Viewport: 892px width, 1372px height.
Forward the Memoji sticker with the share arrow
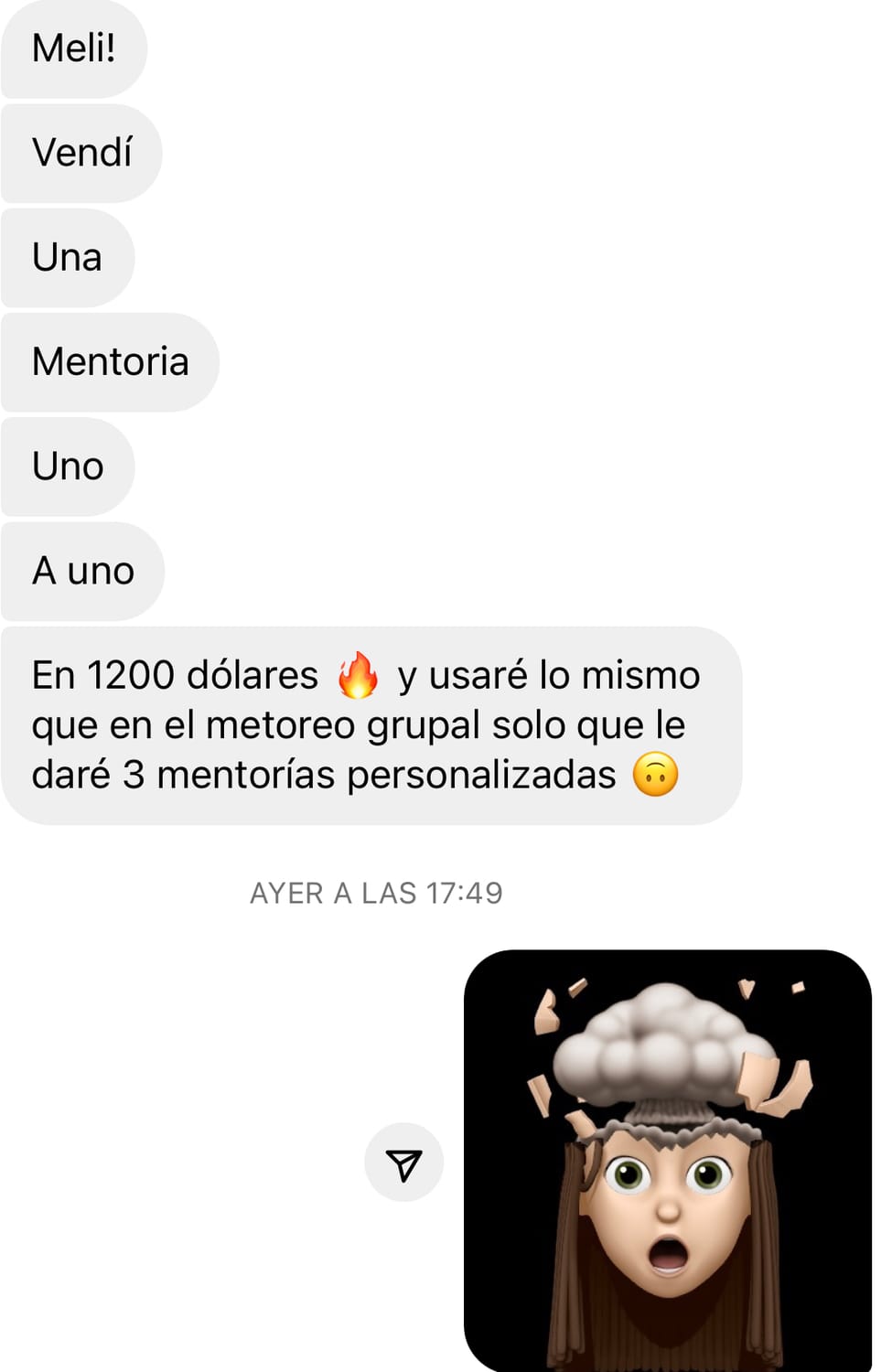403,1163
